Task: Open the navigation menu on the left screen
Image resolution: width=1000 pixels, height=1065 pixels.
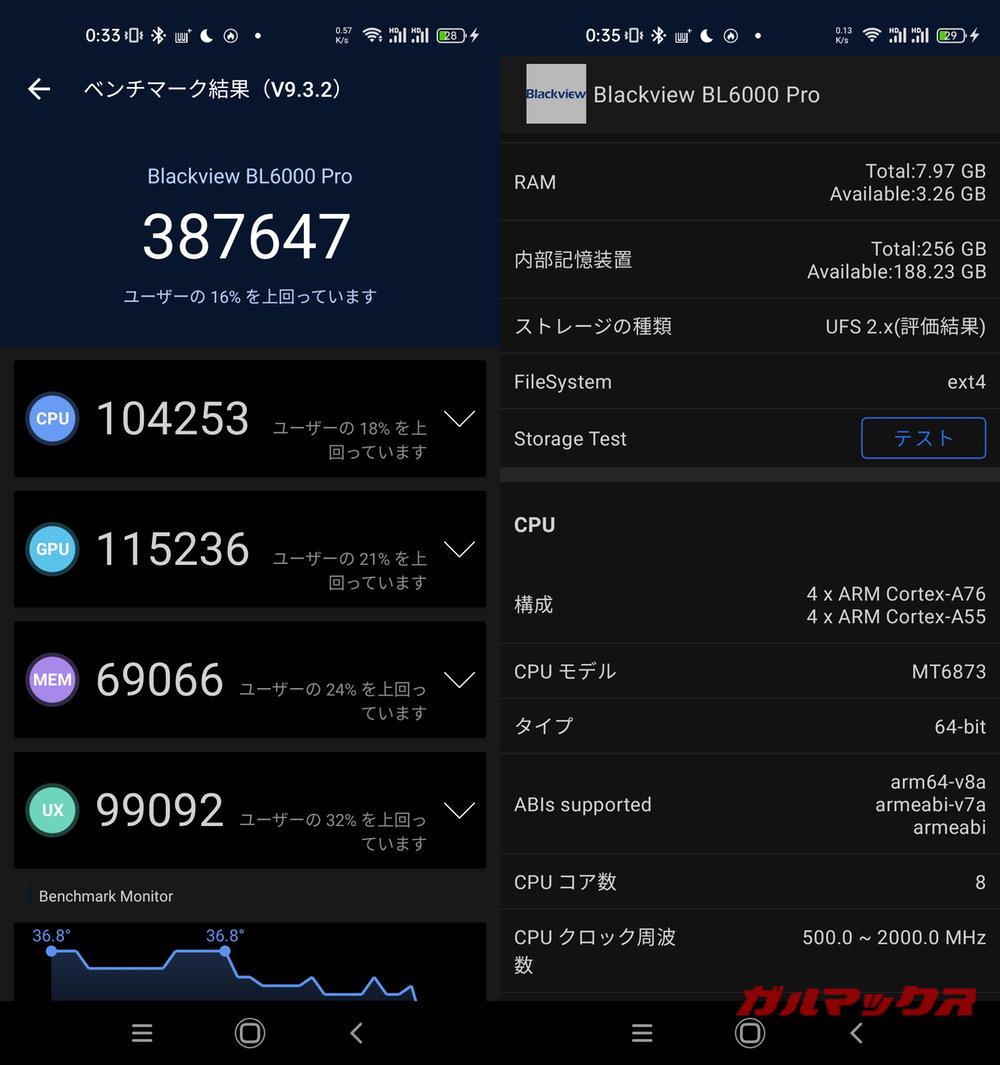Action: 141,1033
